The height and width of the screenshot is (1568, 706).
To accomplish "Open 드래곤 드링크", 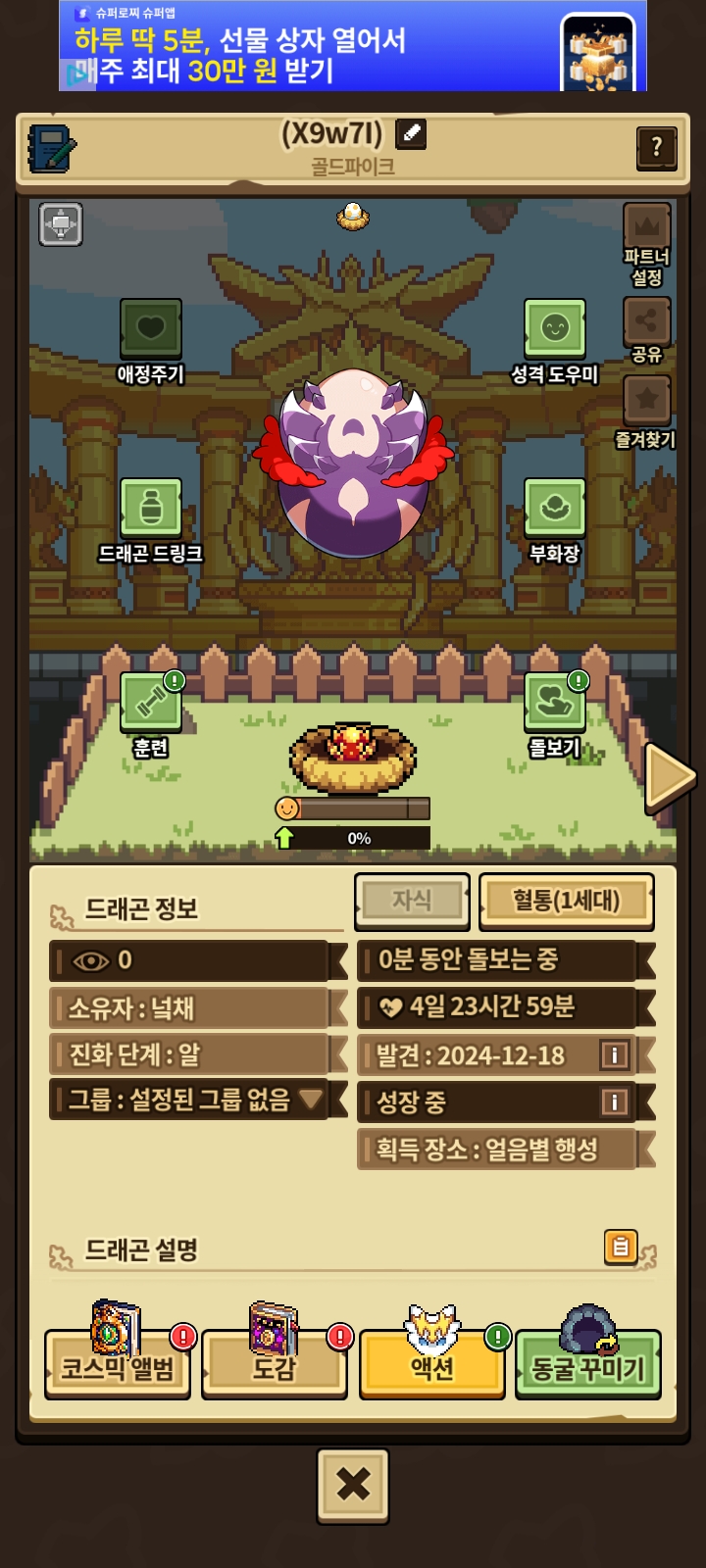I will [150, 508].
